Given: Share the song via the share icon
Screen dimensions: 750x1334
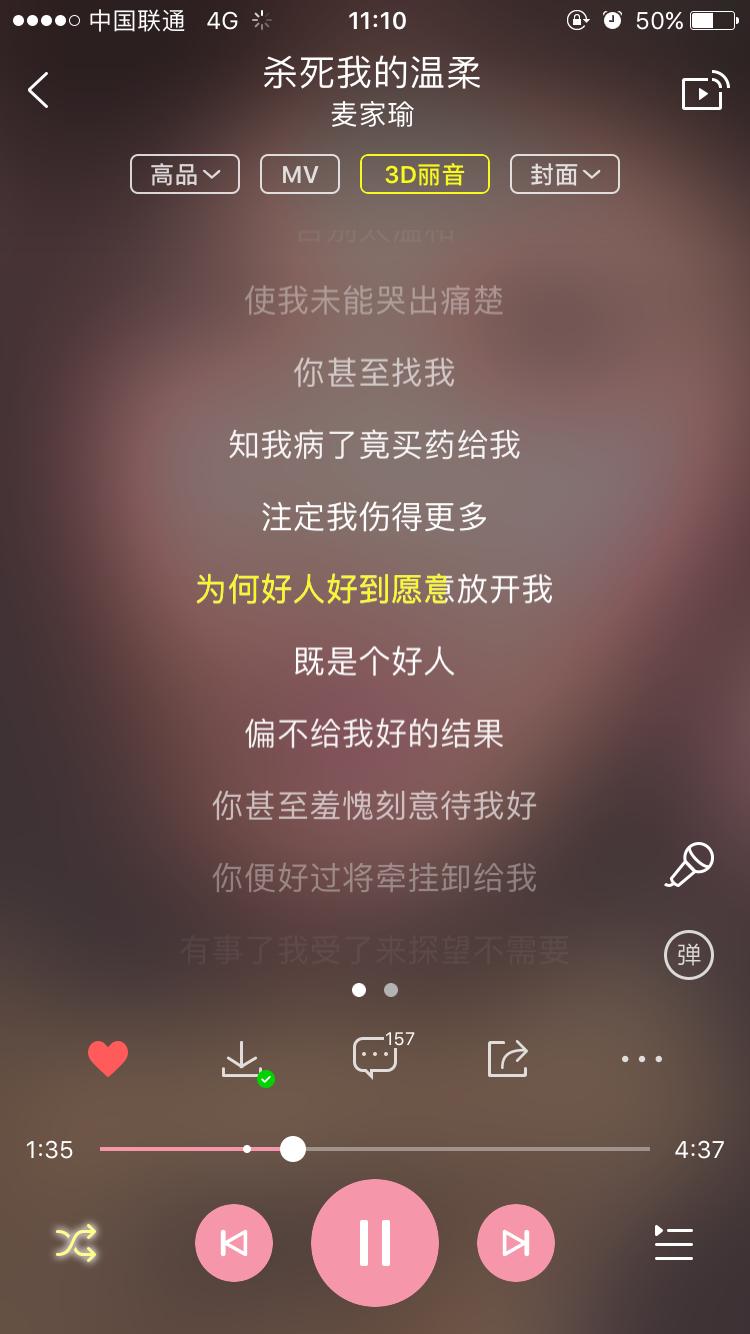Looking at the screenshot, I should tap(506, 1058).
